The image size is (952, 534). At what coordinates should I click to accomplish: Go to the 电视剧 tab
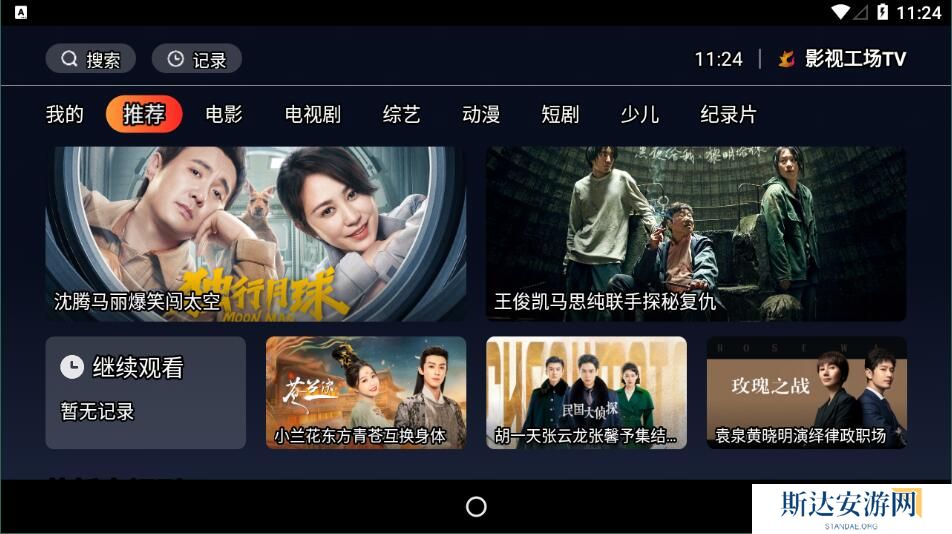(313, 115)
